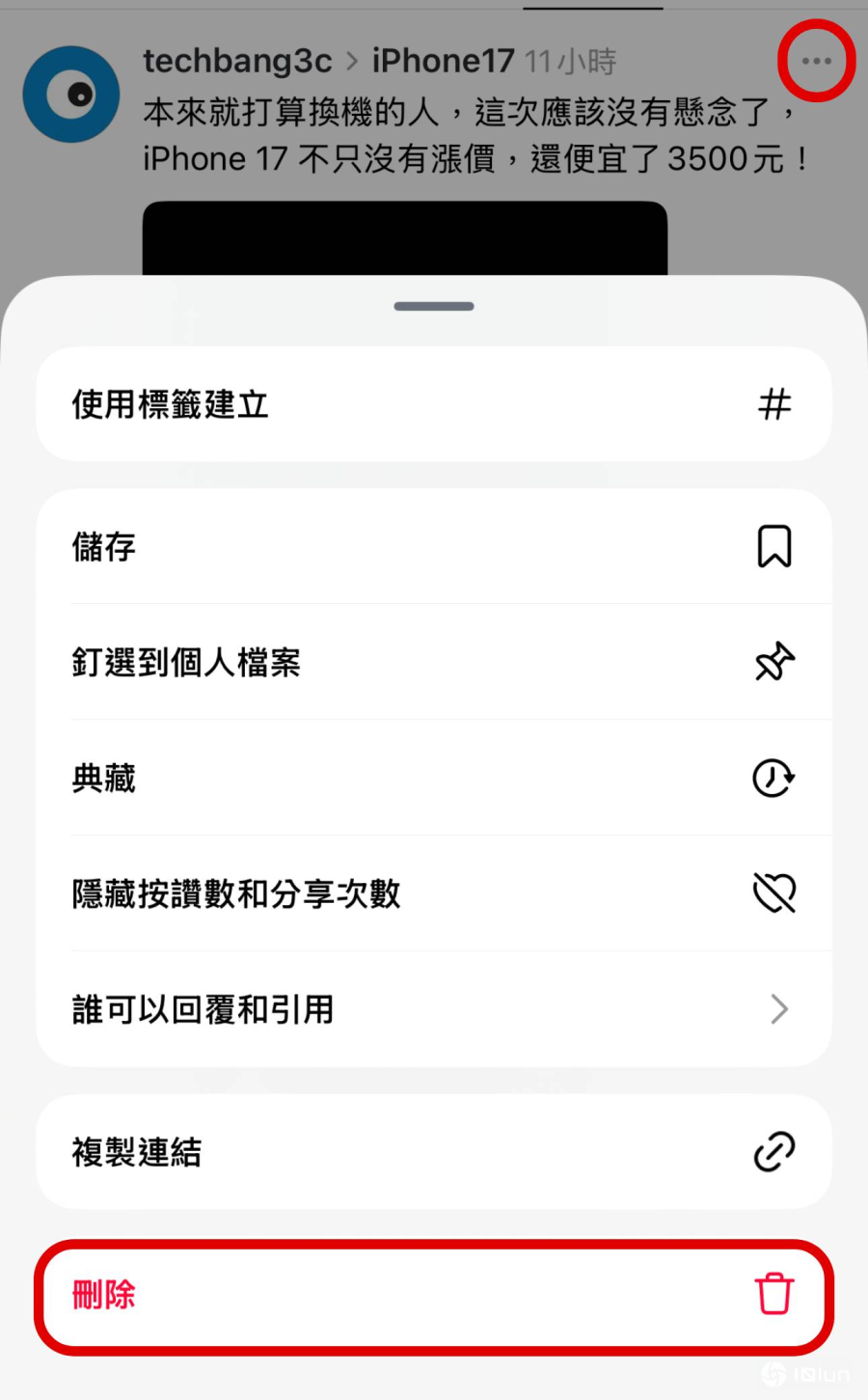Select 典藏 to archive the post
This screenshot has height=1400, width=868.
[433, 778]
